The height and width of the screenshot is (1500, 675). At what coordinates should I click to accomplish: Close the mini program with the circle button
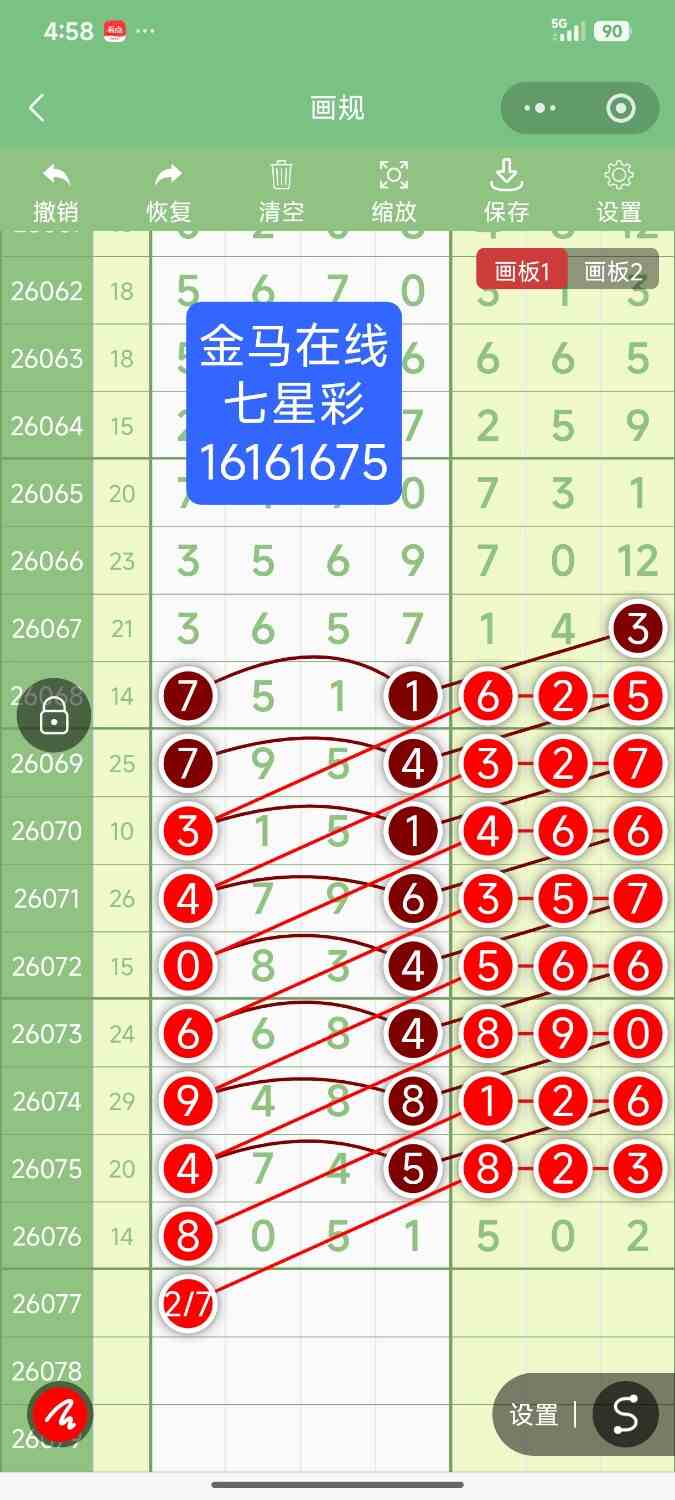click(621, 108)
